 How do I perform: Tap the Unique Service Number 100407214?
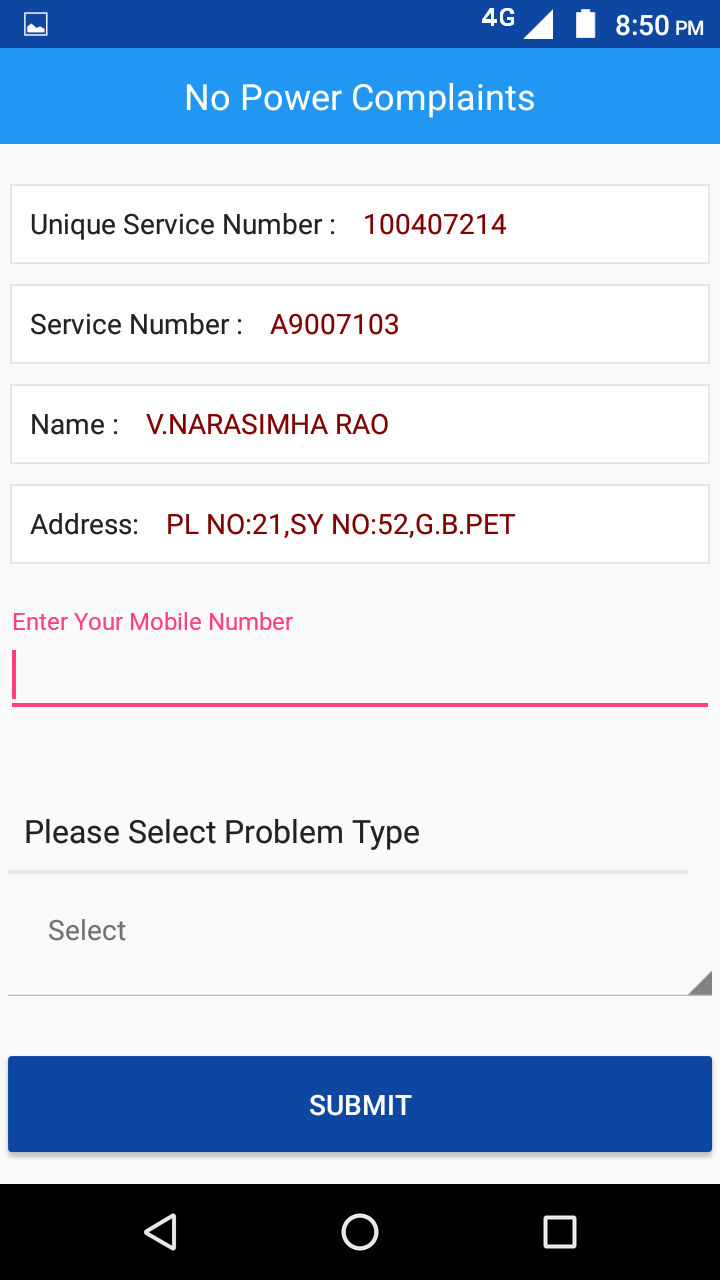point(360,224)
